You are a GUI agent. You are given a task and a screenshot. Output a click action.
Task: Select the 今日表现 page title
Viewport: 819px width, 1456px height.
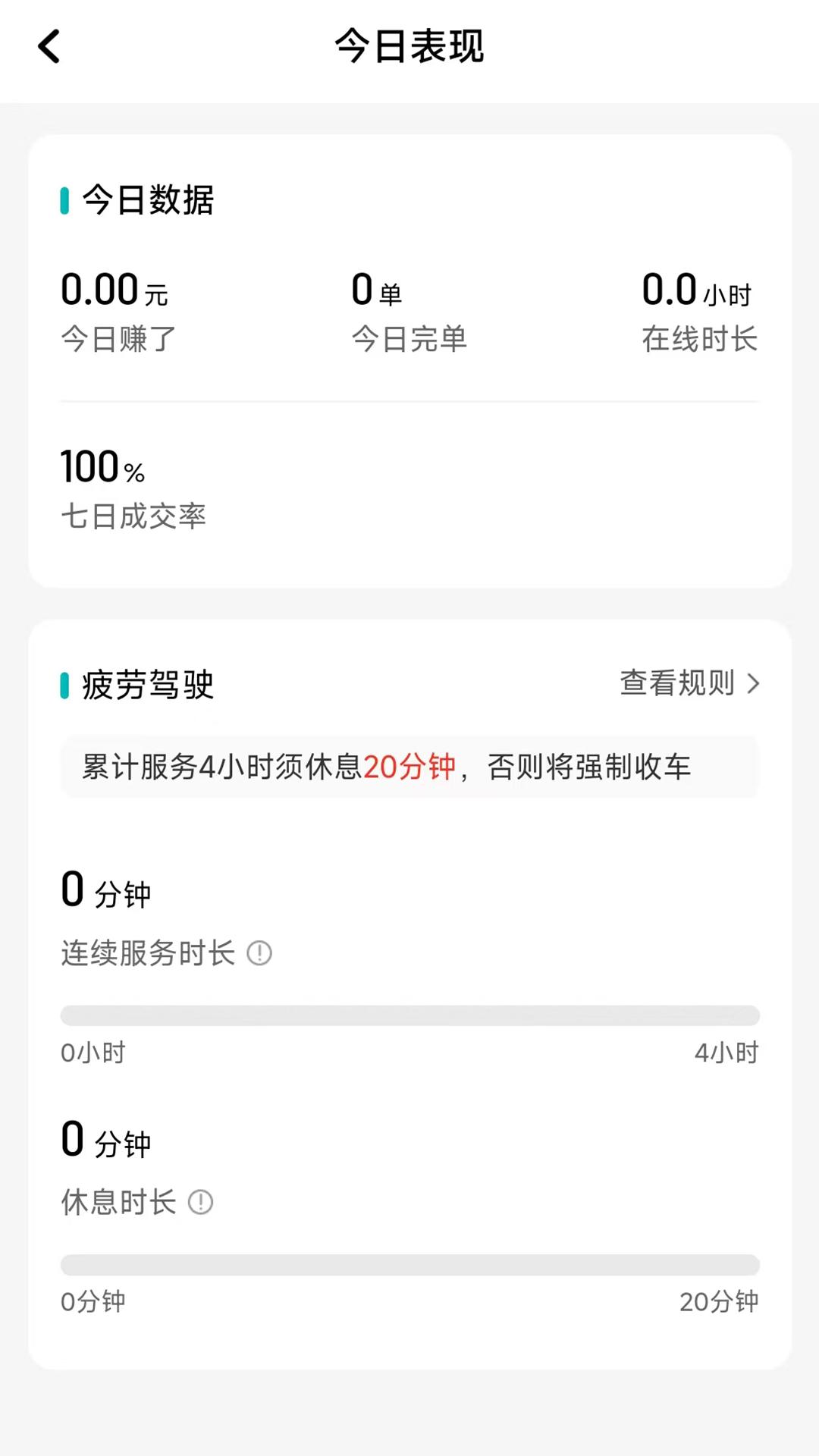(409, 45)
